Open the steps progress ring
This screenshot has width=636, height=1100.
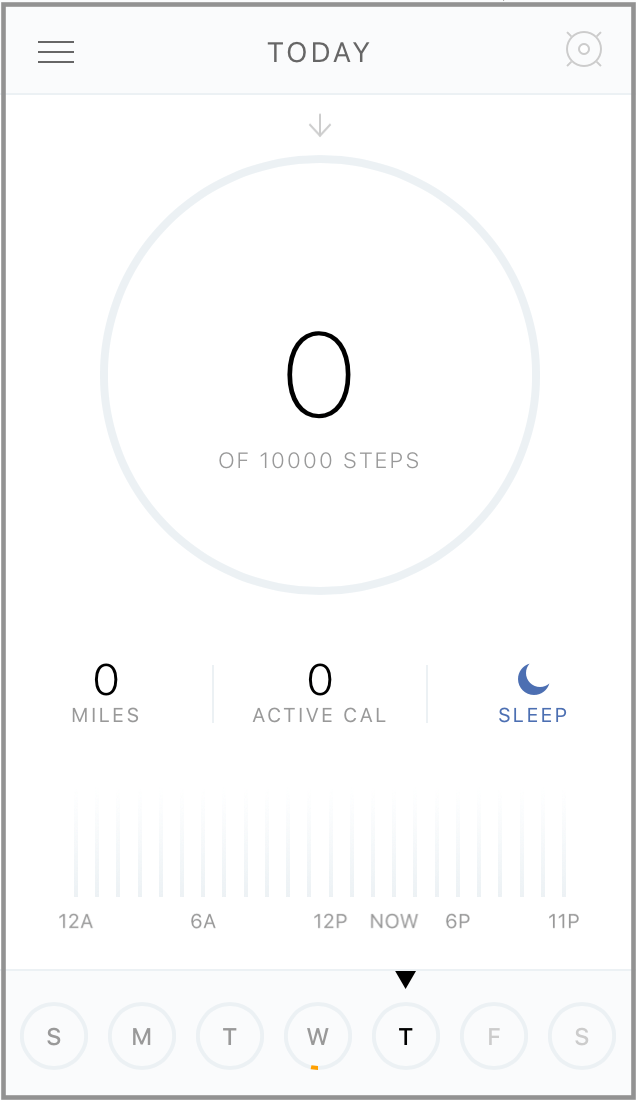tap(319, 376)
